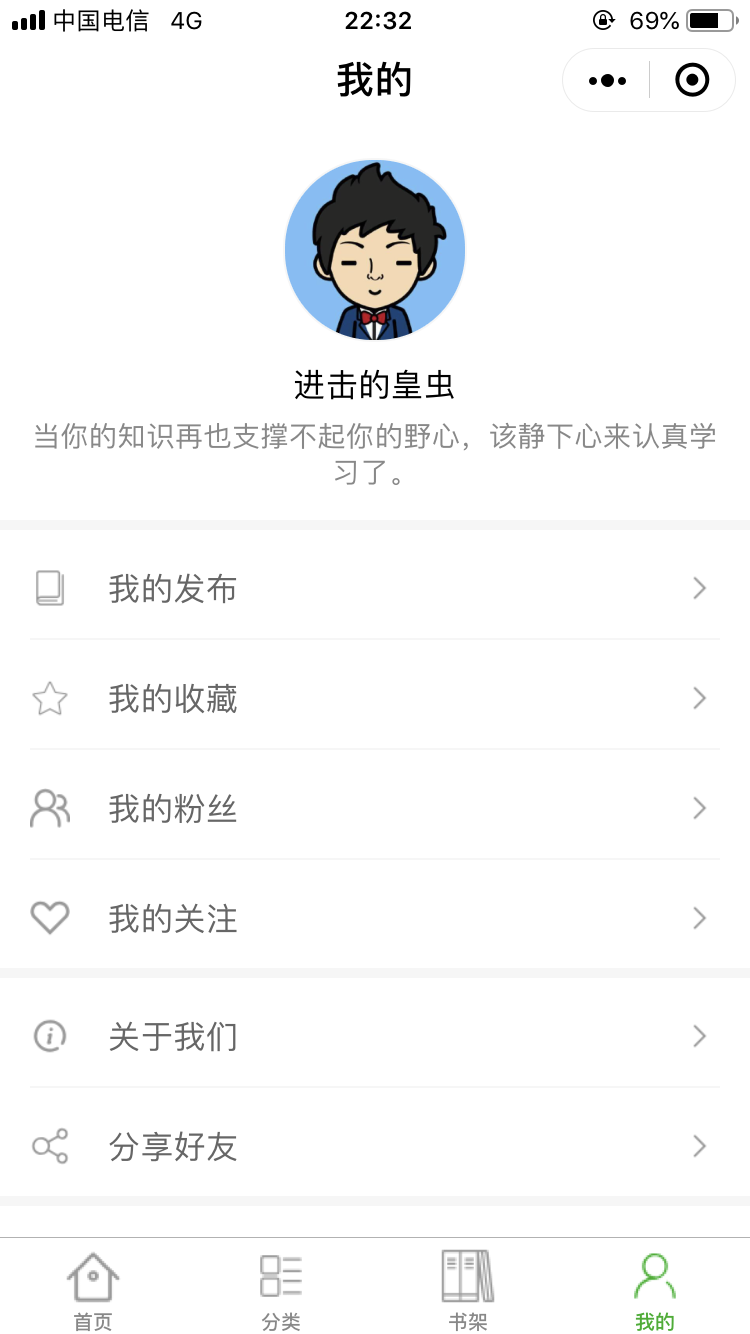
Task: Close the mini program via target icon
Action: pyautogui.click(x=692, y=80)
